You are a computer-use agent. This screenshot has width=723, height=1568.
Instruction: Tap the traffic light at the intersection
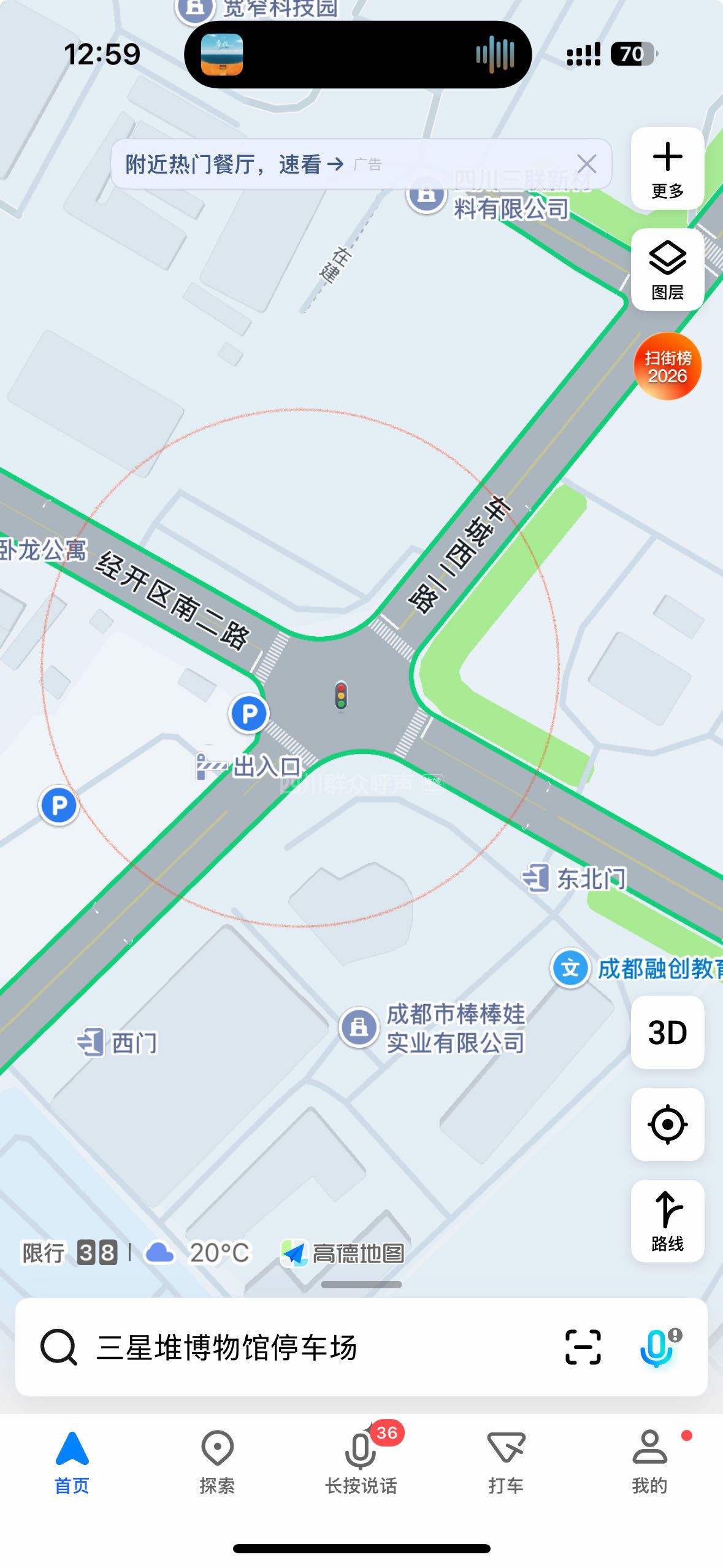coord(341,696)
